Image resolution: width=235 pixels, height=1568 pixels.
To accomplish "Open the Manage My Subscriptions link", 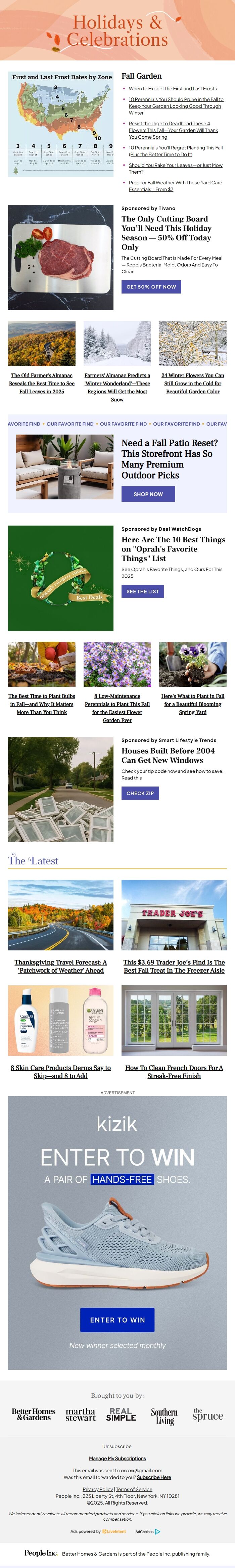I will point(117,1459).
